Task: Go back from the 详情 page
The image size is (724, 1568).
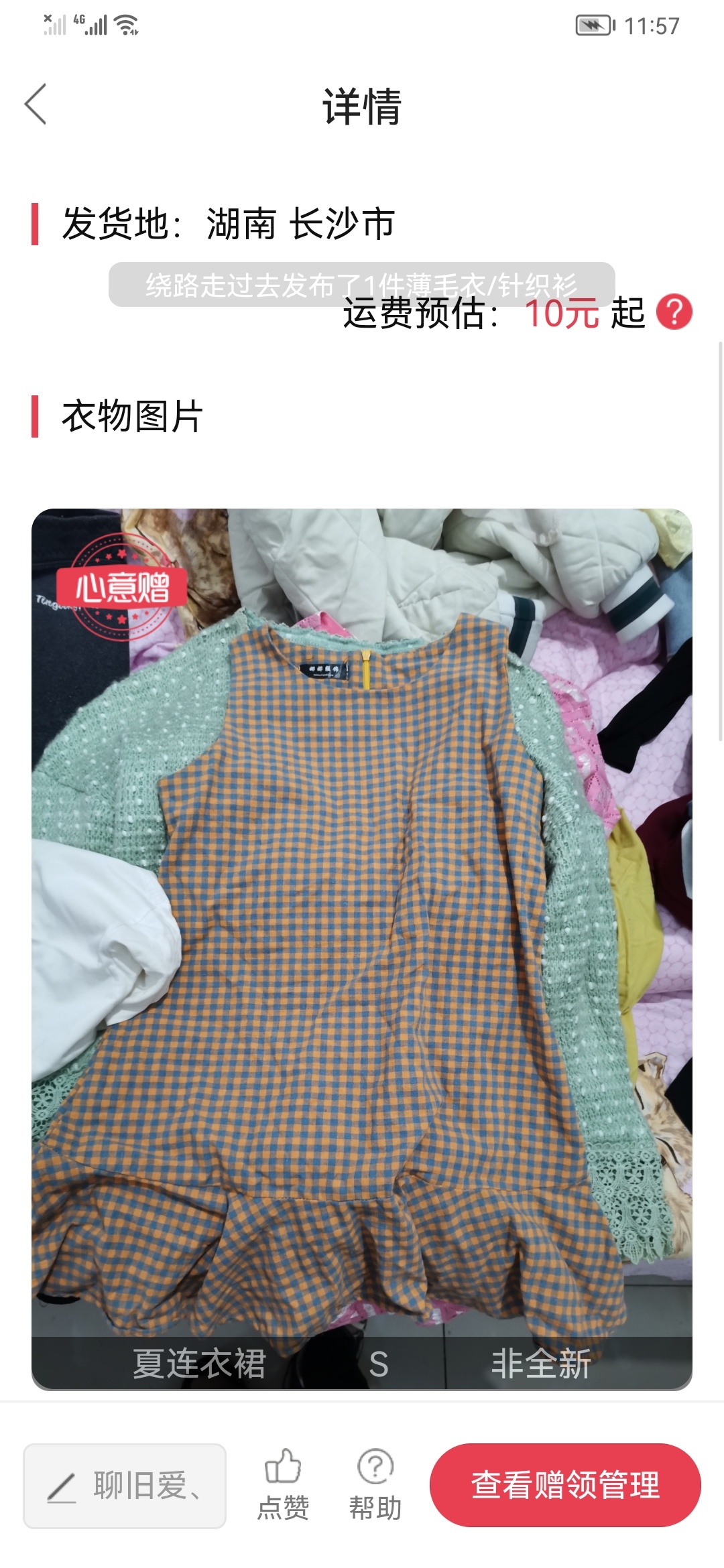Action: [36, 105]
